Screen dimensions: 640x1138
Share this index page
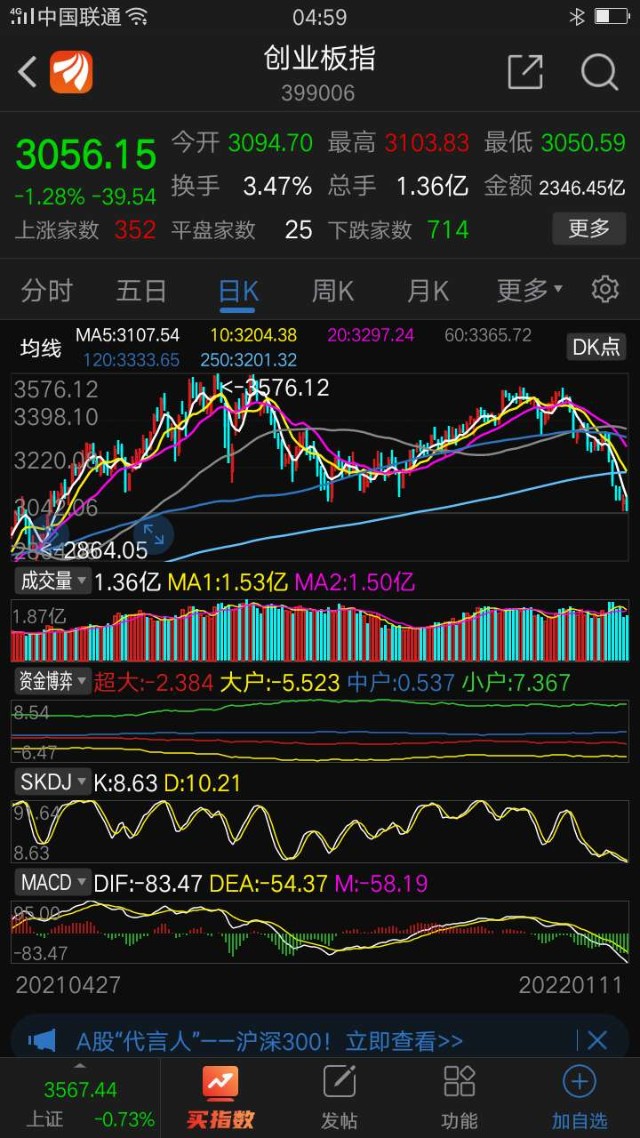[524, 72]
